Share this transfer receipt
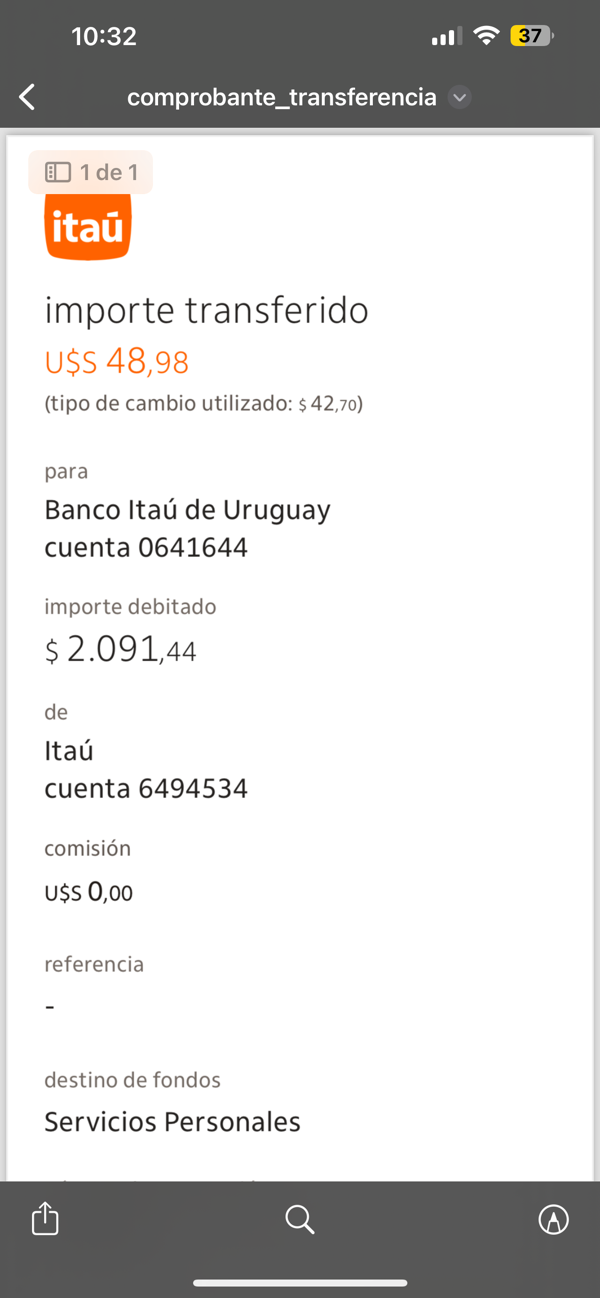 pos(45,1219)
